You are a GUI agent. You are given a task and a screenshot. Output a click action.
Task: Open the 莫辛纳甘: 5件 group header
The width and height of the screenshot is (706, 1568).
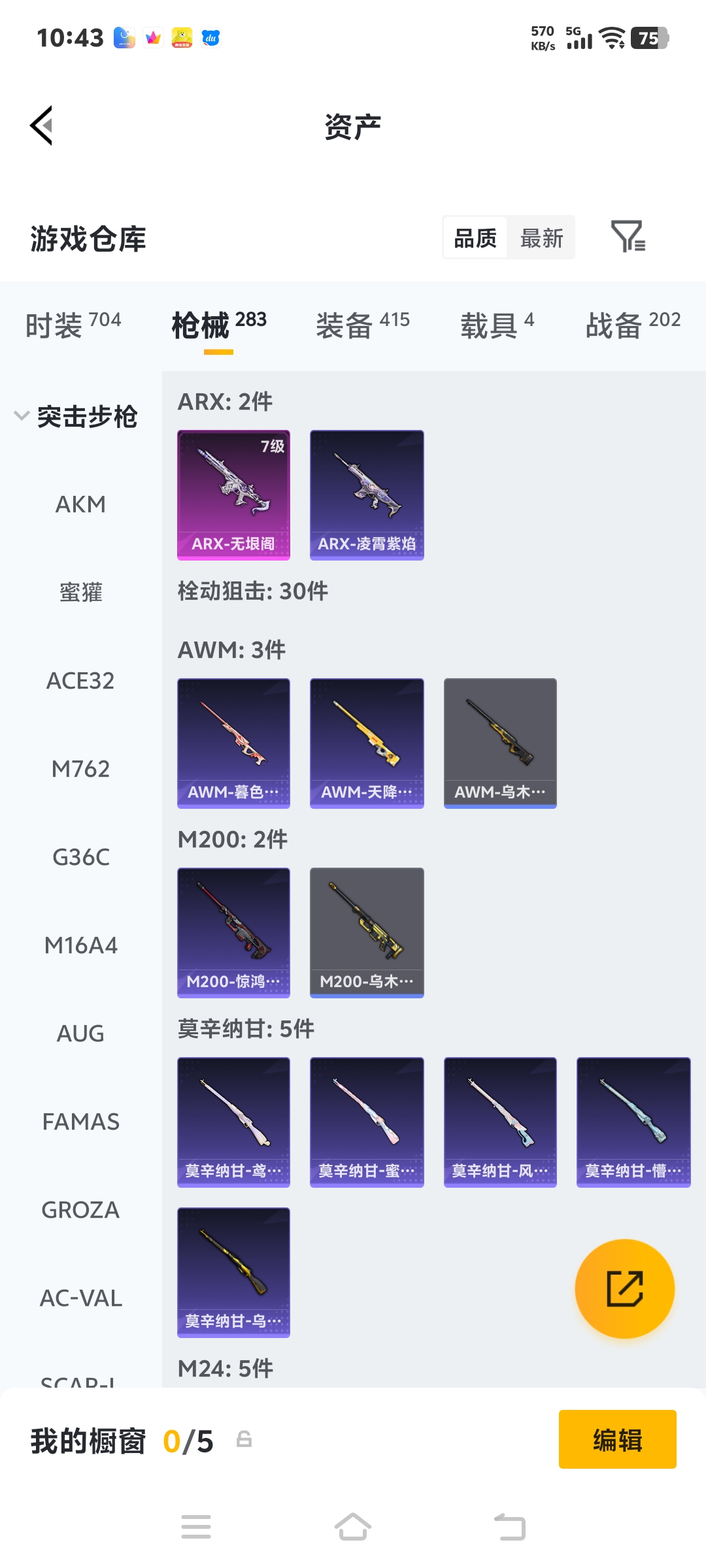pos(246,1028)
